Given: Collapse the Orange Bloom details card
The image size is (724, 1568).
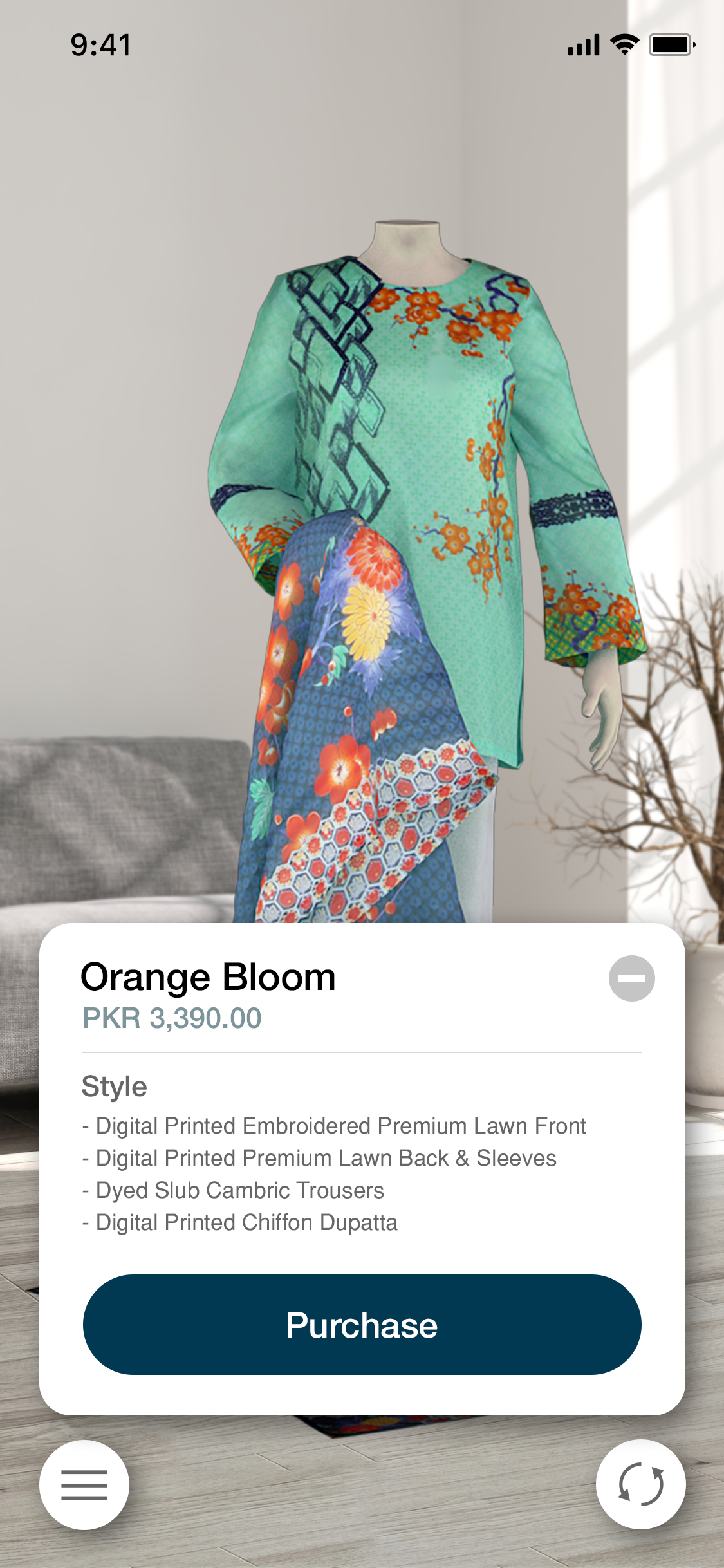Looking at the screenshot, I should (631, 978).
